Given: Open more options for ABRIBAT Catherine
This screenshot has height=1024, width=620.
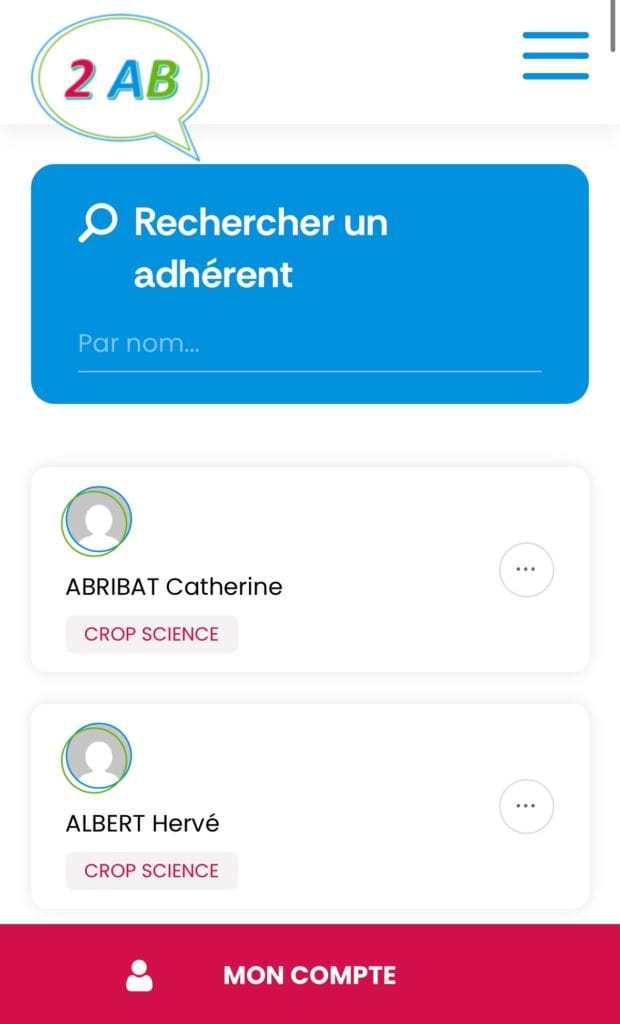Looking at the screenshot, I should tap(527, 569).
